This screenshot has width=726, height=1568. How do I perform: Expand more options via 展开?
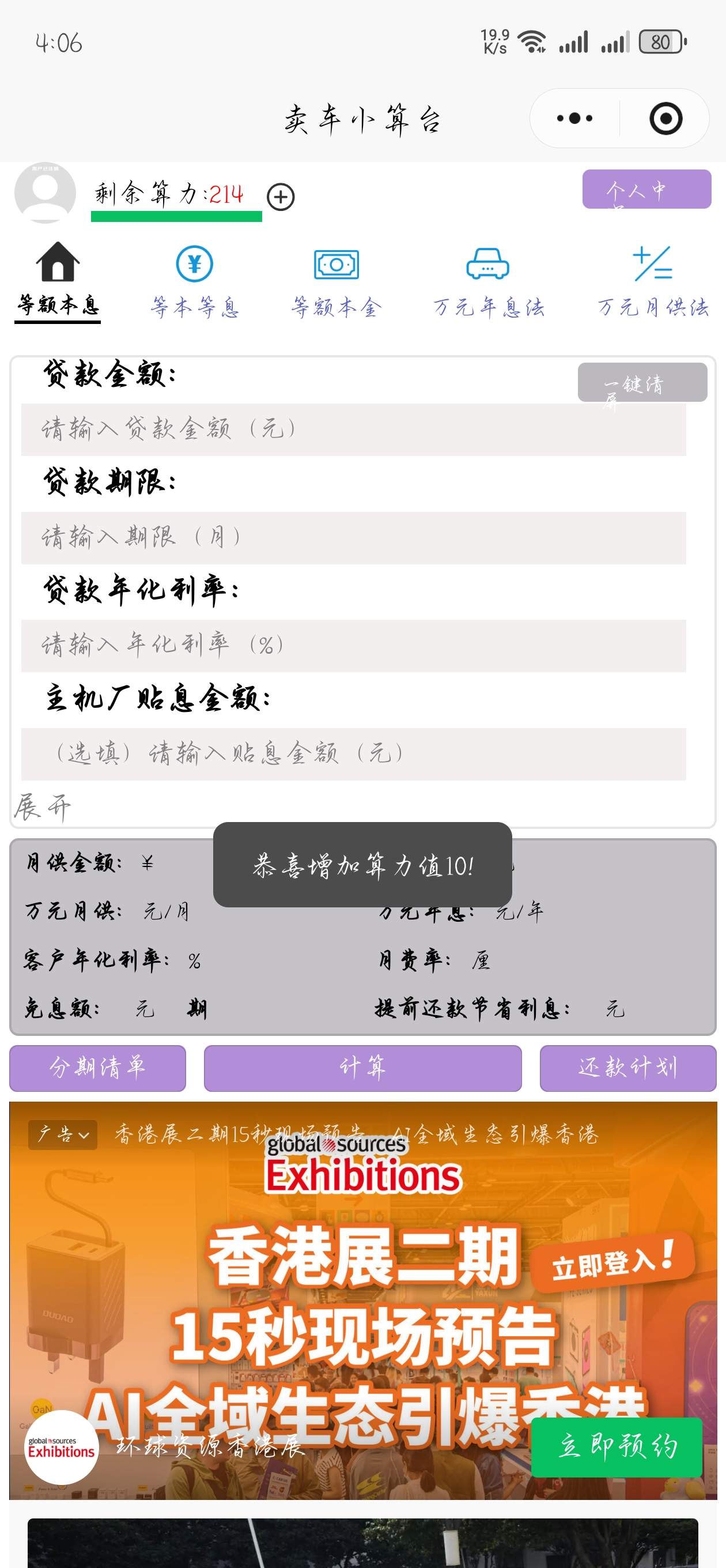tap(42, 808)
